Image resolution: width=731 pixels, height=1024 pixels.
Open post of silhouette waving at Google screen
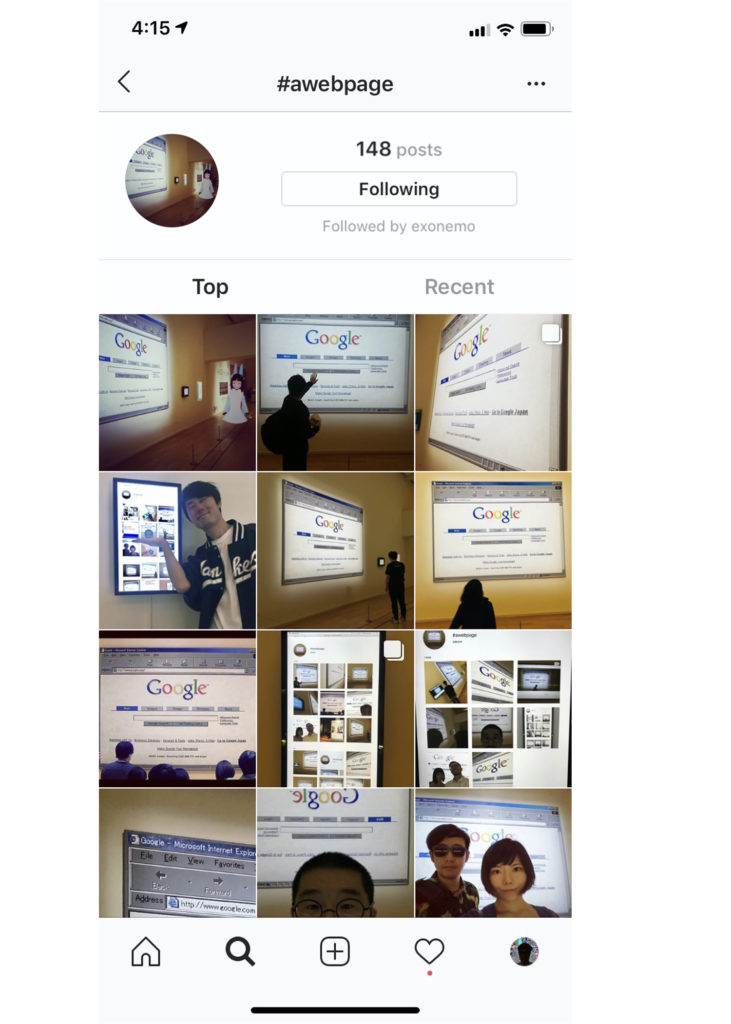coord(334,392)
